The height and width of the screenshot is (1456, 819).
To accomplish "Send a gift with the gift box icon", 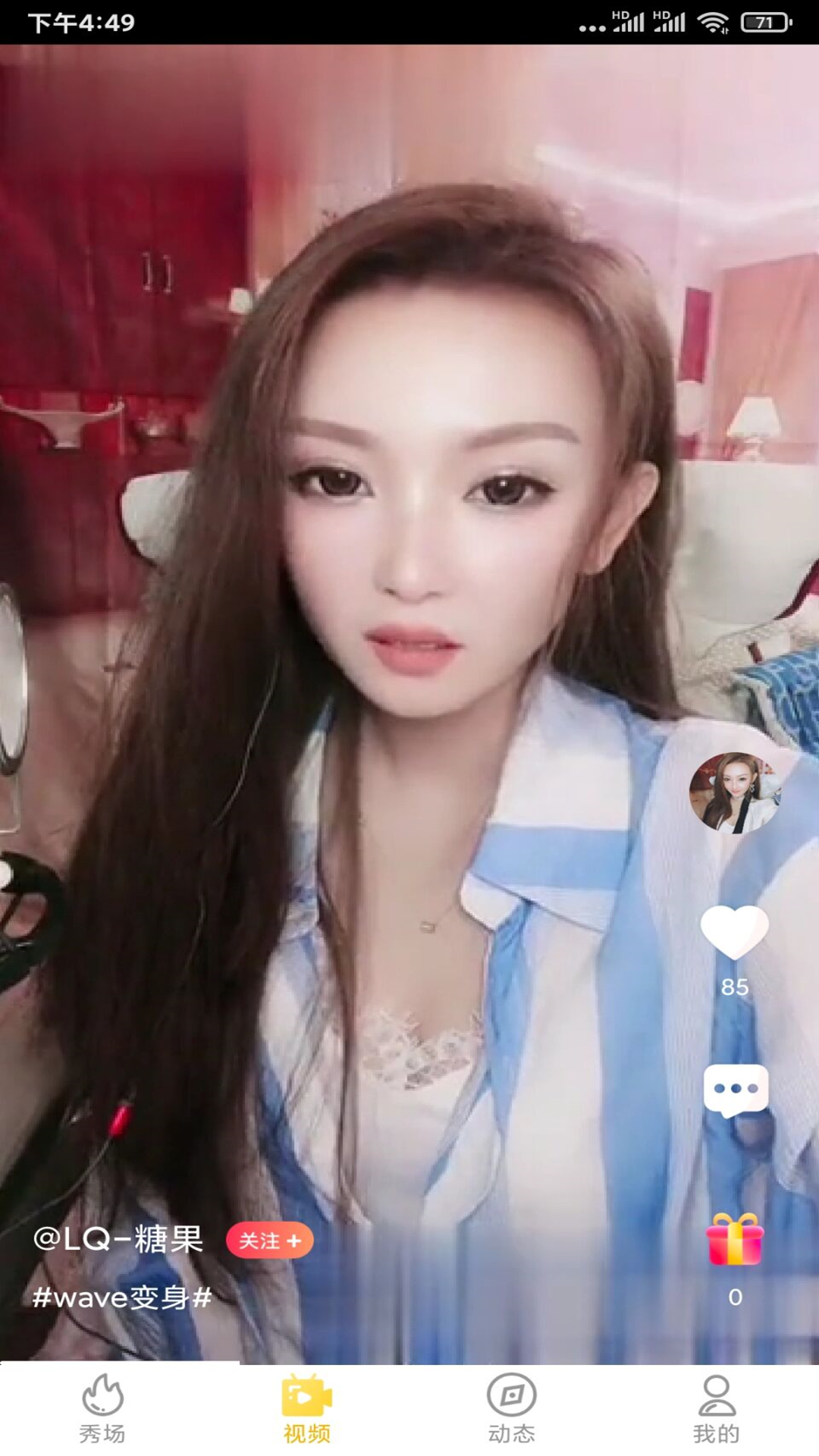I will click(x=734, y=1239).
